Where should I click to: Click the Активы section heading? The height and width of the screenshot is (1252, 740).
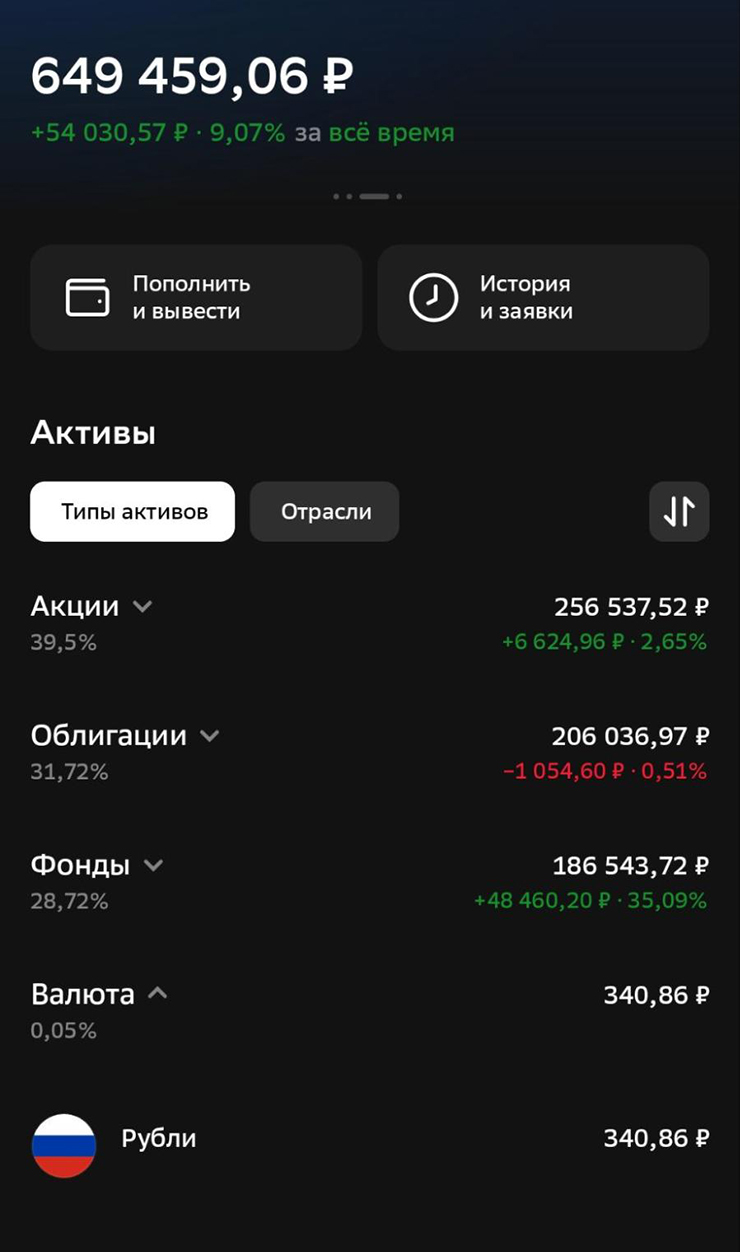(94, 432)
